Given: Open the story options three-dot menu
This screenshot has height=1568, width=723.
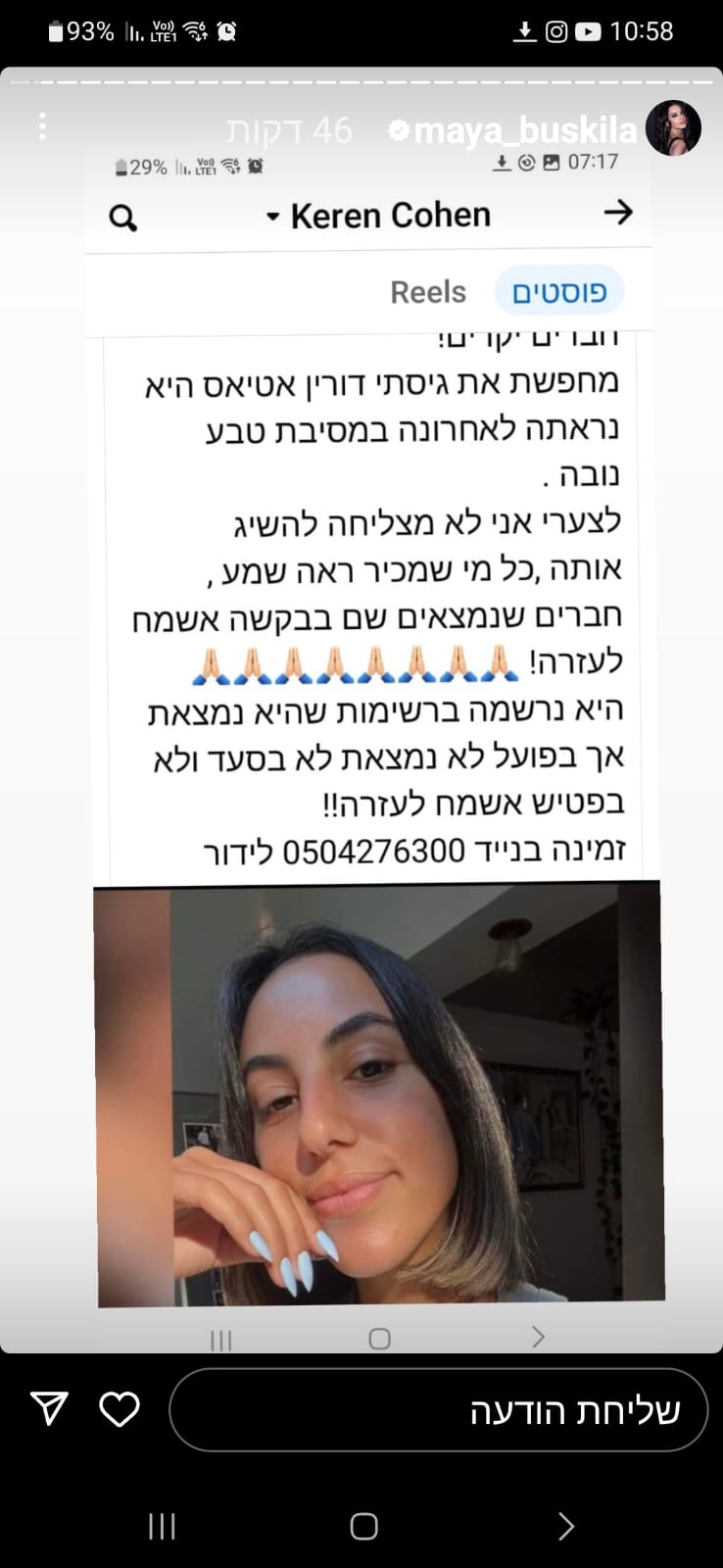Looking at the screenshot, I should [42, 126].
